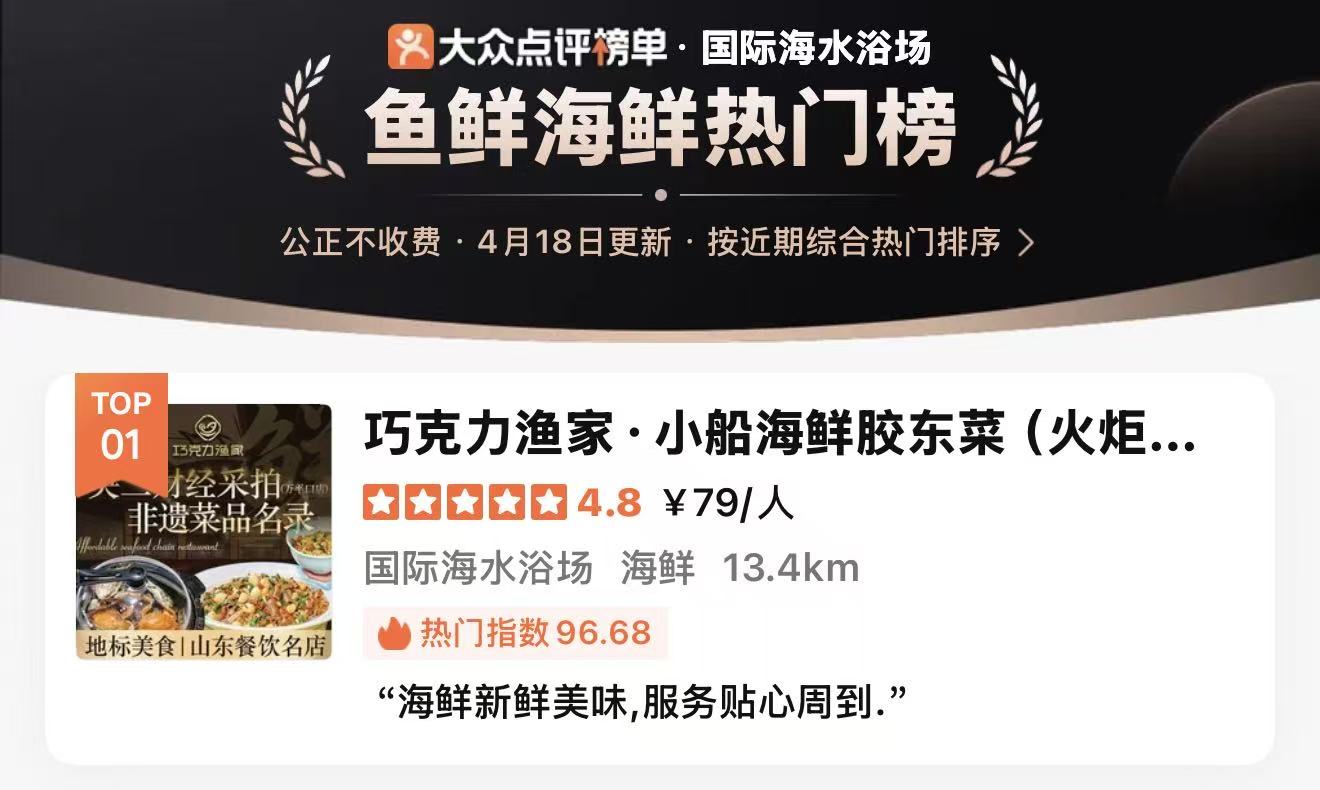Open the 巧克力渔家 restaurant card
Screen dimensions: 1320x790
point(779,436)
